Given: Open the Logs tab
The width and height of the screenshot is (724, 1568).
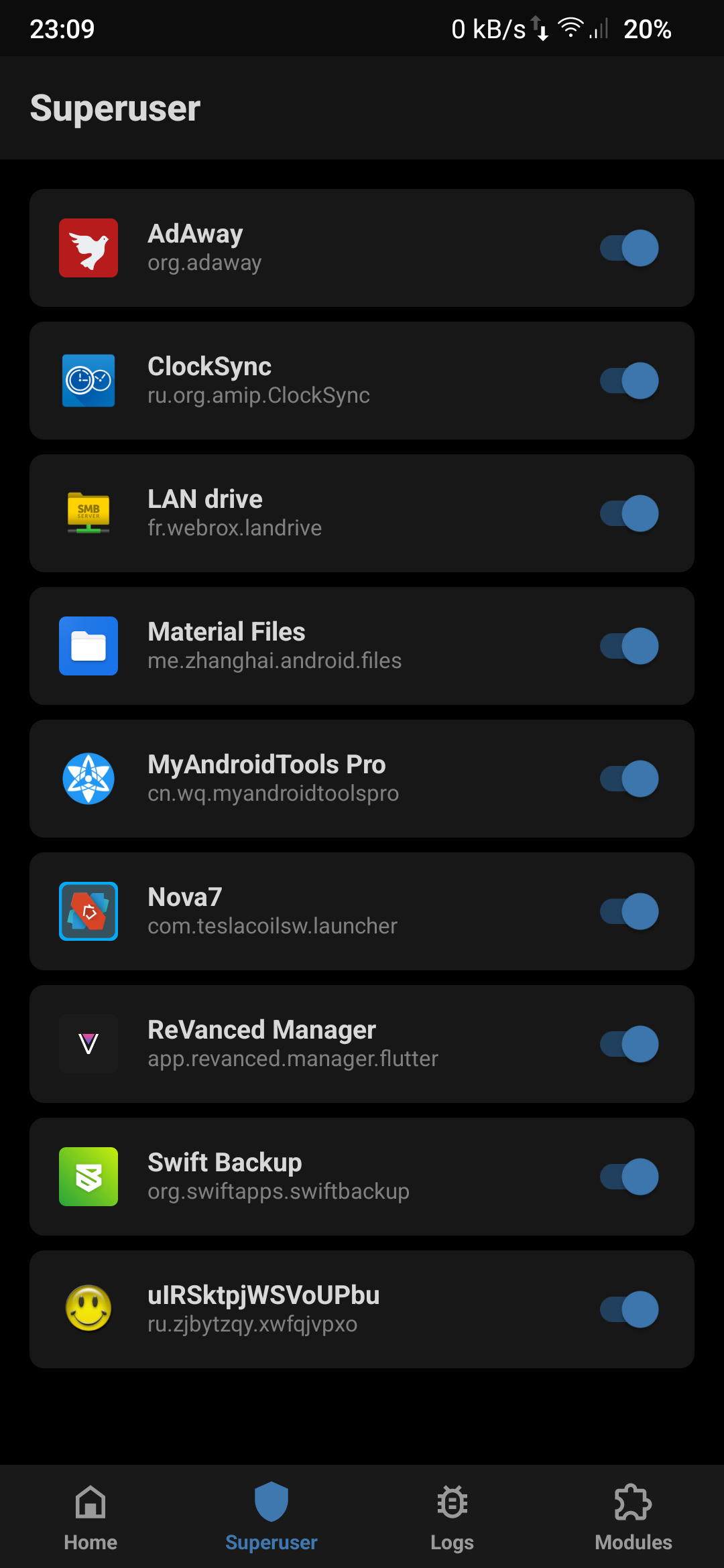Looking at the screenshot, I should click(452, 1517).
